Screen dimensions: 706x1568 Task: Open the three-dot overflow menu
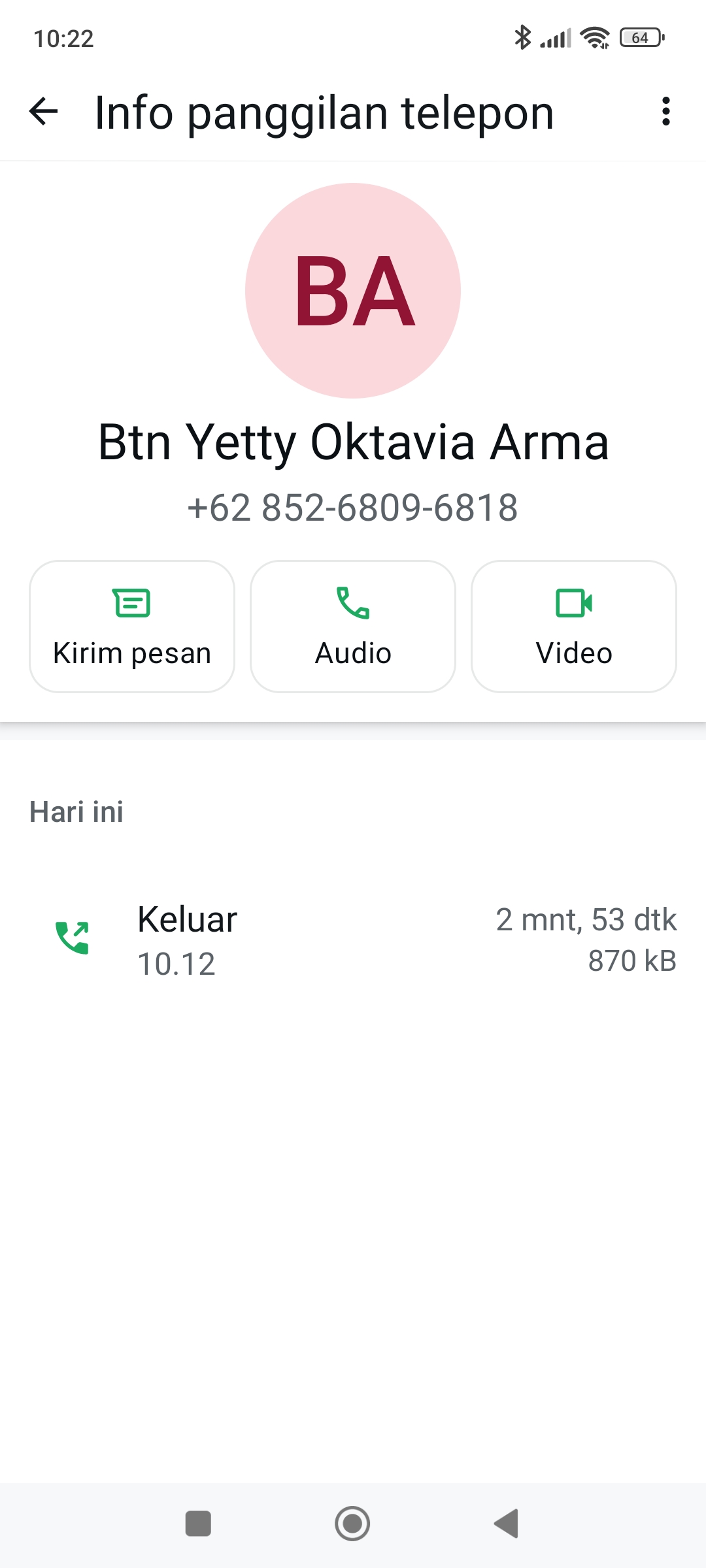(x=665, y=111)
